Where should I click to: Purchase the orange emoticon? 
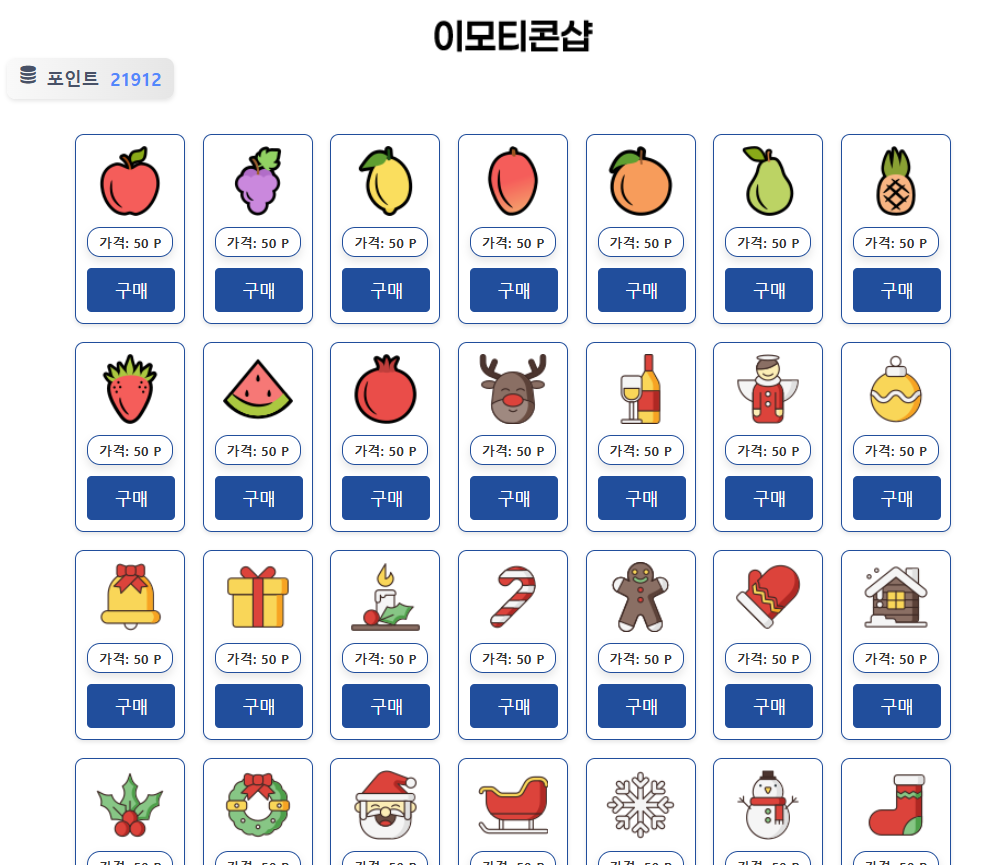(641, 290)
